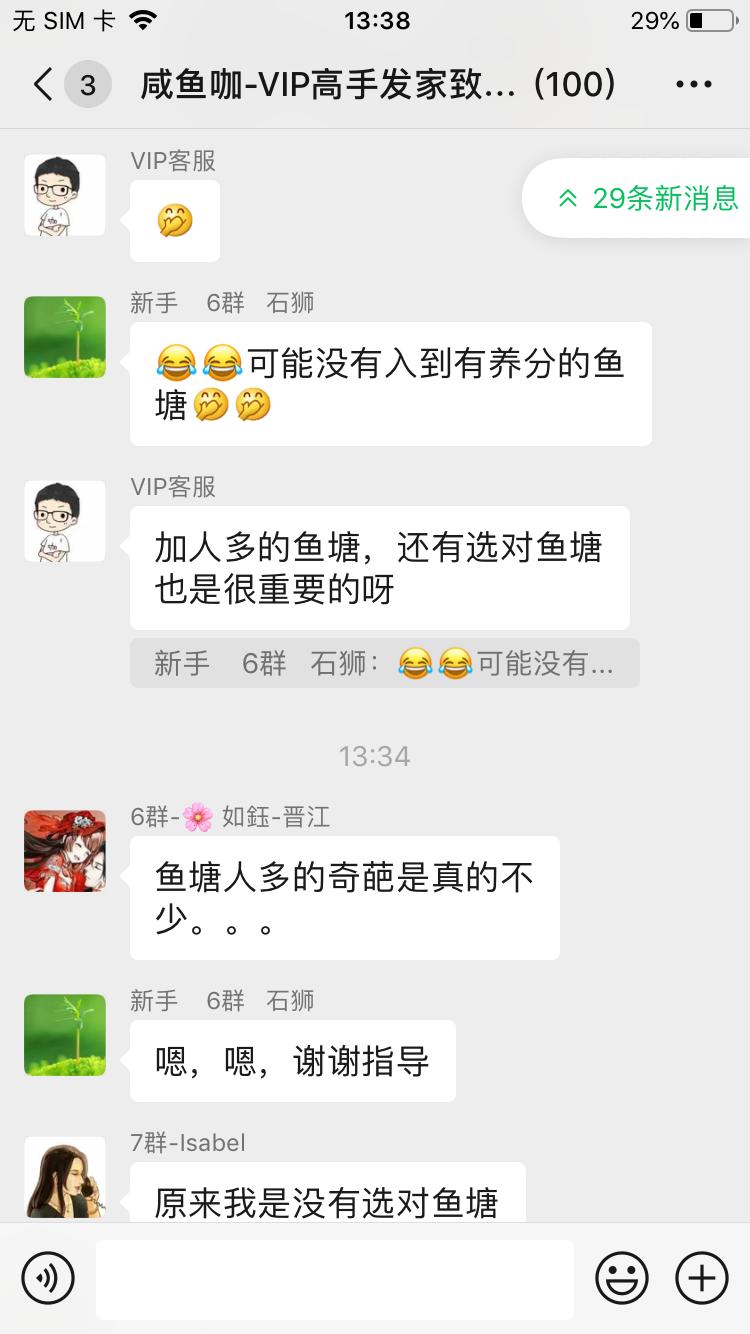Image resolution: width=750 pixels, height=1334 pixels.
Task: Open VIP客服's profile via avatar
Action: 64,195
